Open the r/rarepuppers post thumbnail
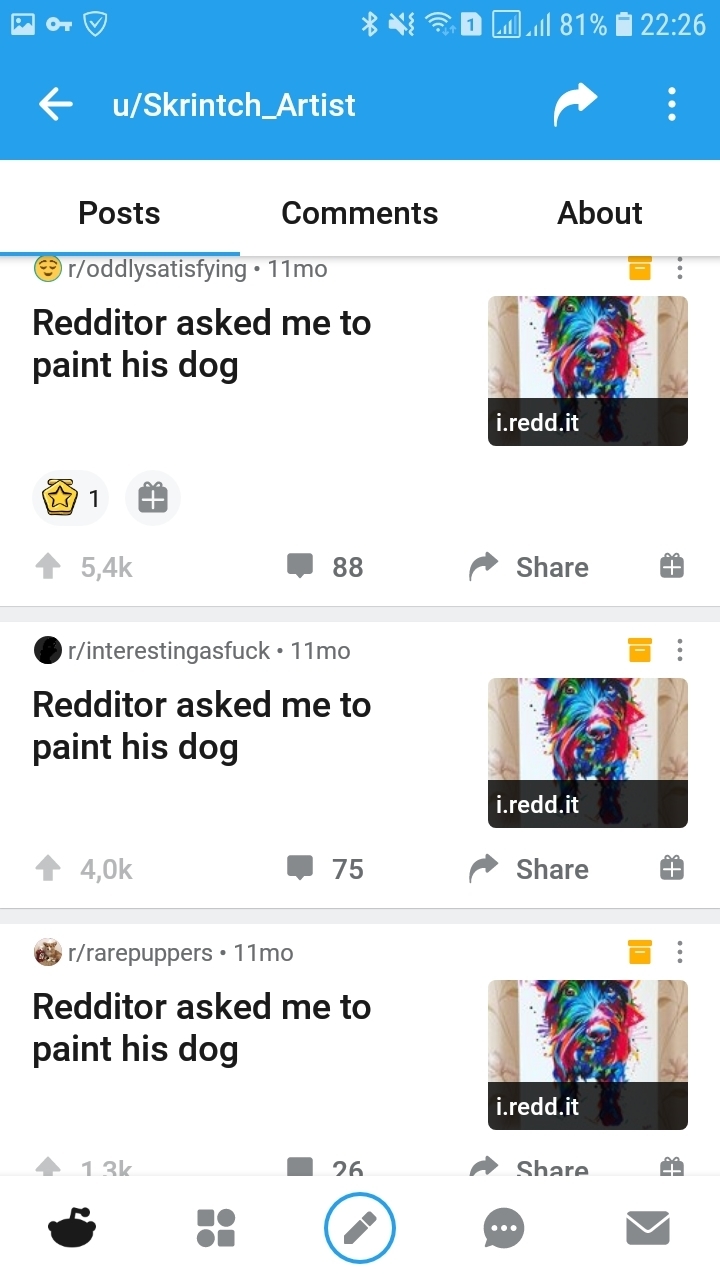The image size is (720, 1280). click(x=588, y=1054)
